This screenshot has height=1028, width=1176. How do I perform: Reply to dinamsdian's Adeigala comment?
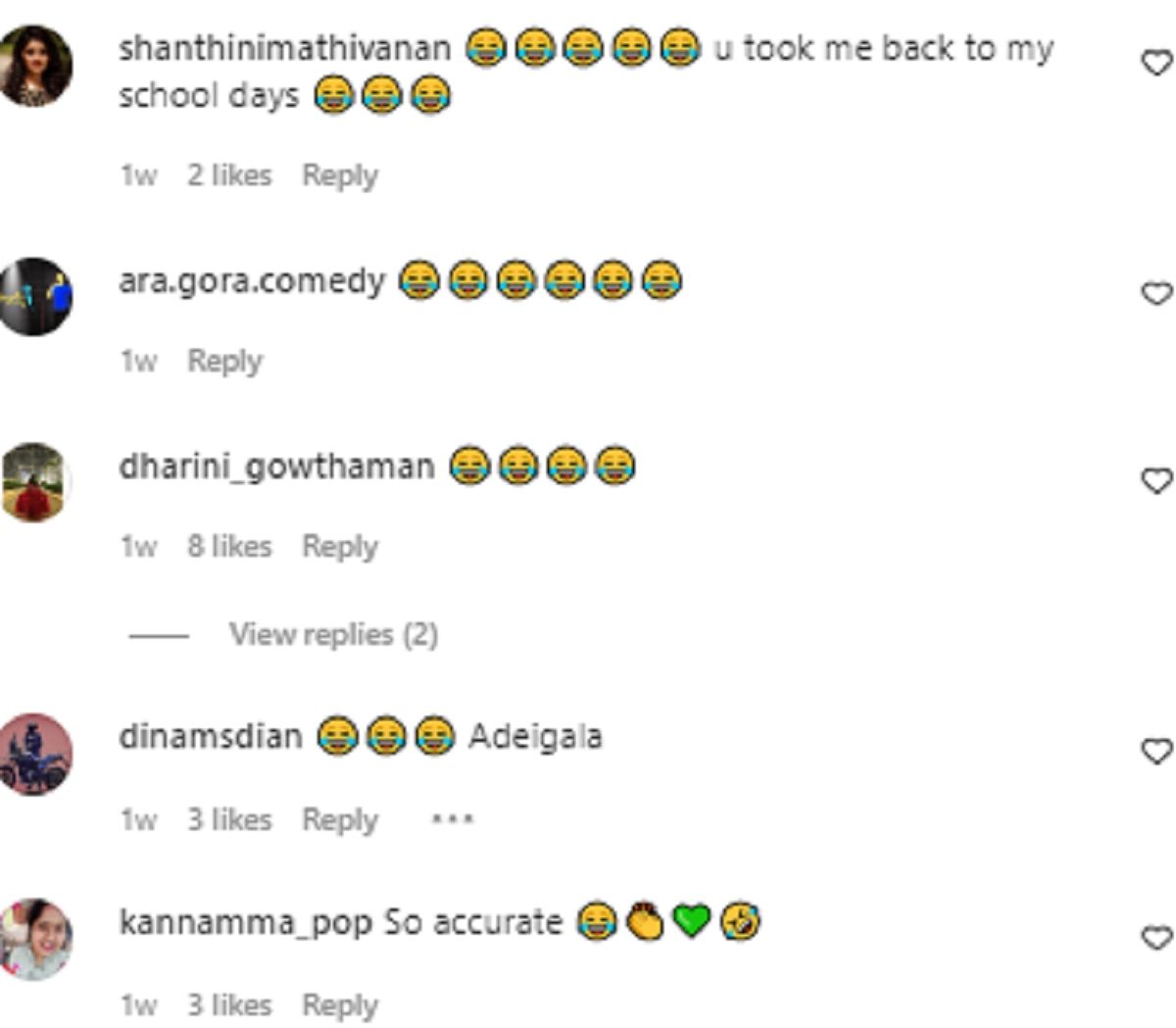point(339,819)
